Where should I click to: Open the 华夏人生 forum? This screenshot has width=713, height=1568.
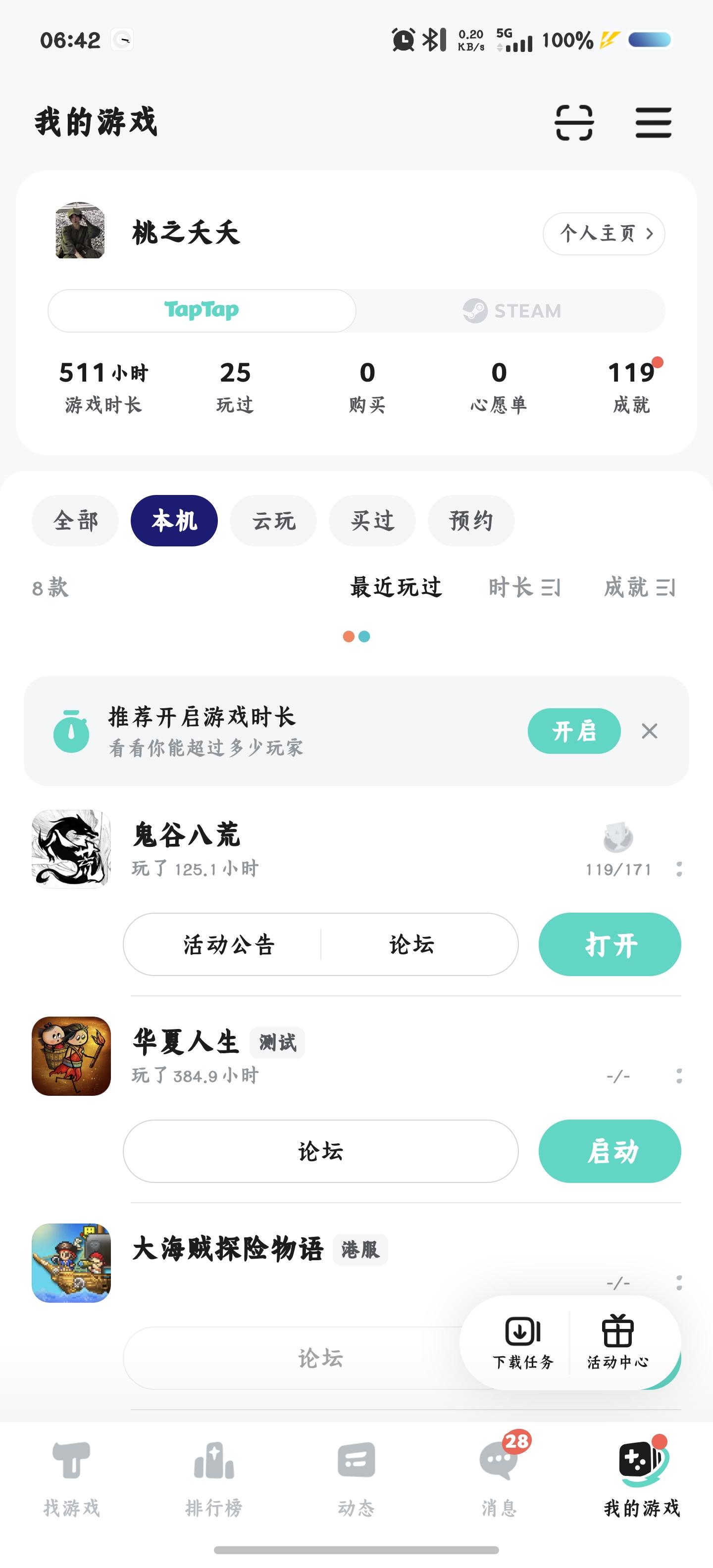coord(320,1152)
